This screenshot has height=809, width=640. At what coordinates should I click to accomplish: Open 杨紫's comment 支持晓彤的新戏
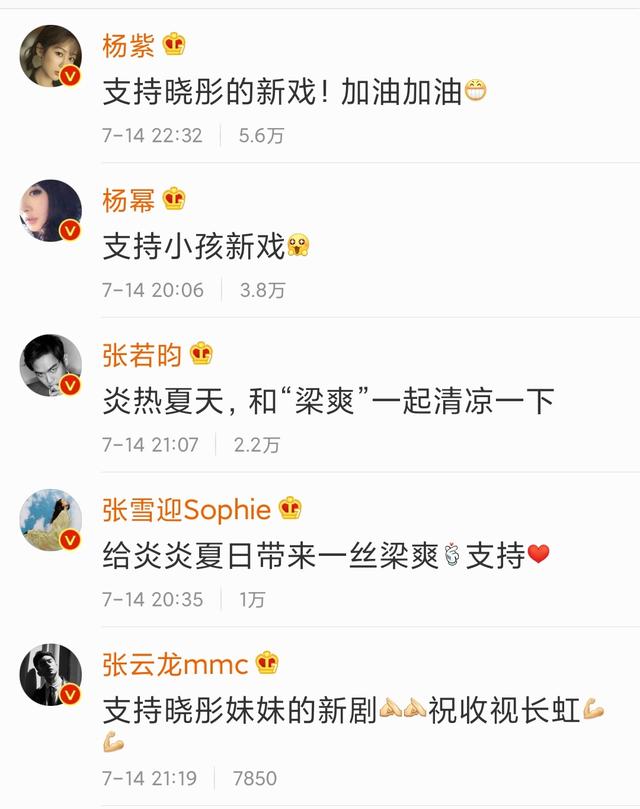[x=282, y=94]
